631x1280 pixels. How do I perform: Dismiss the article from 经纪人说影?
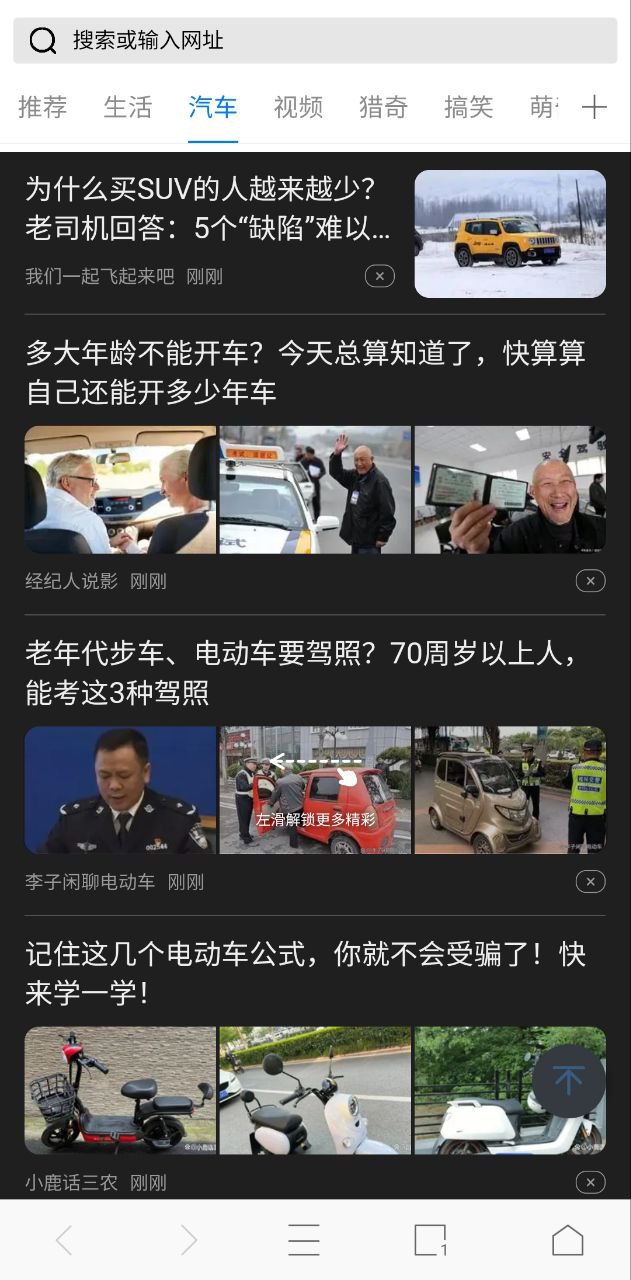click(590, 581)
